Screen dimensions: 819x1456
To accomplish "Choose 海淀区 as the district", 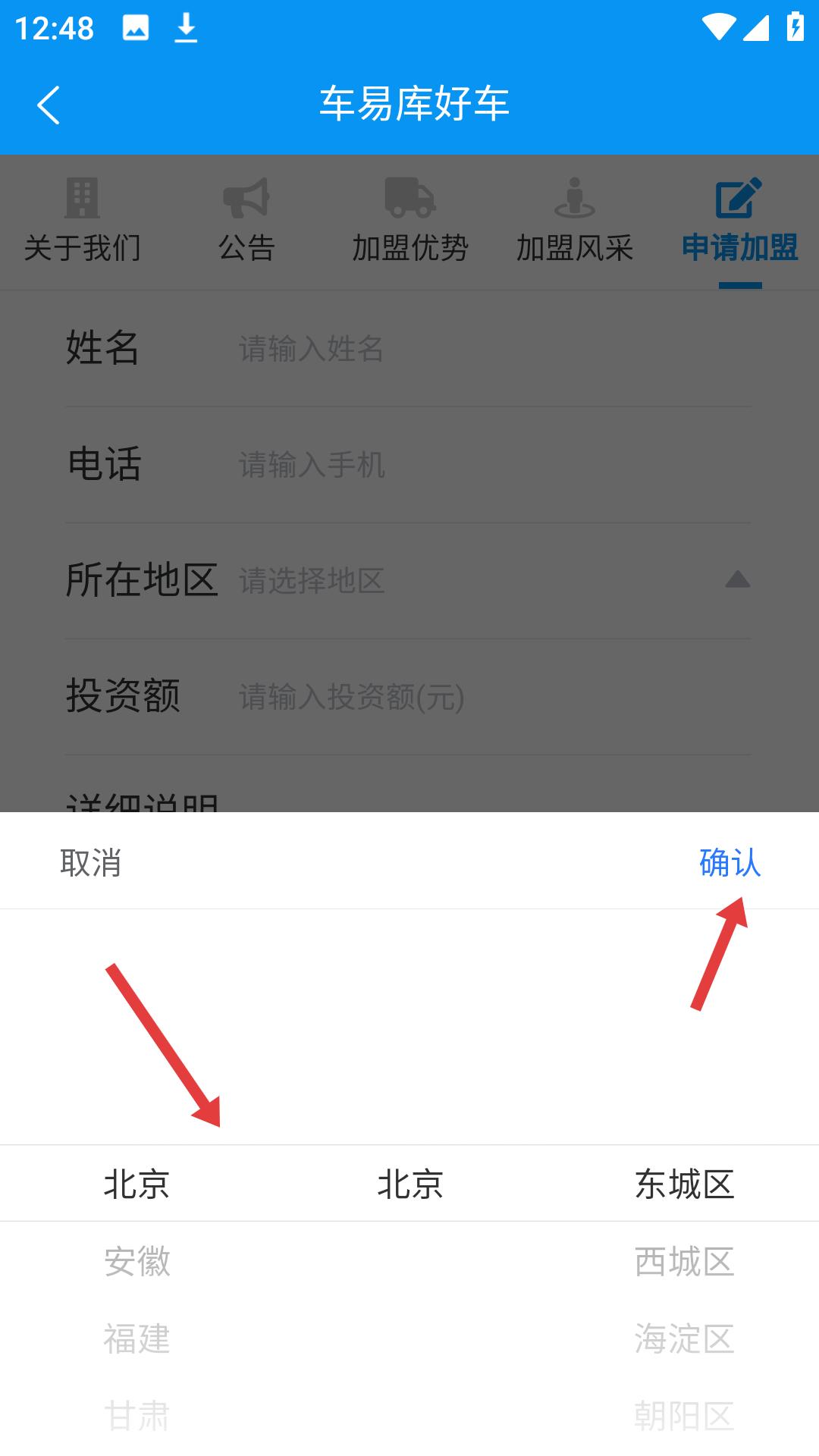I will [684, 1338].
